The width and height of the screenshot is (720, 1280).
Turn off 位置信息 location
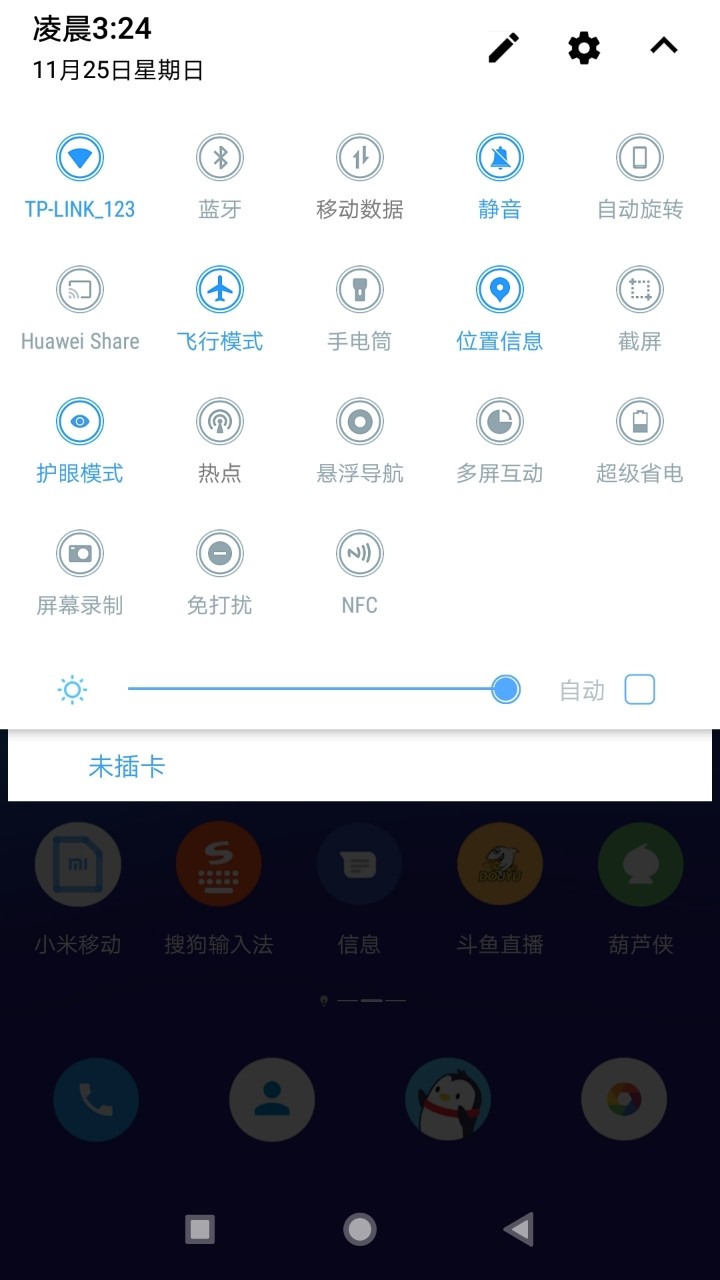pos(500,290)
